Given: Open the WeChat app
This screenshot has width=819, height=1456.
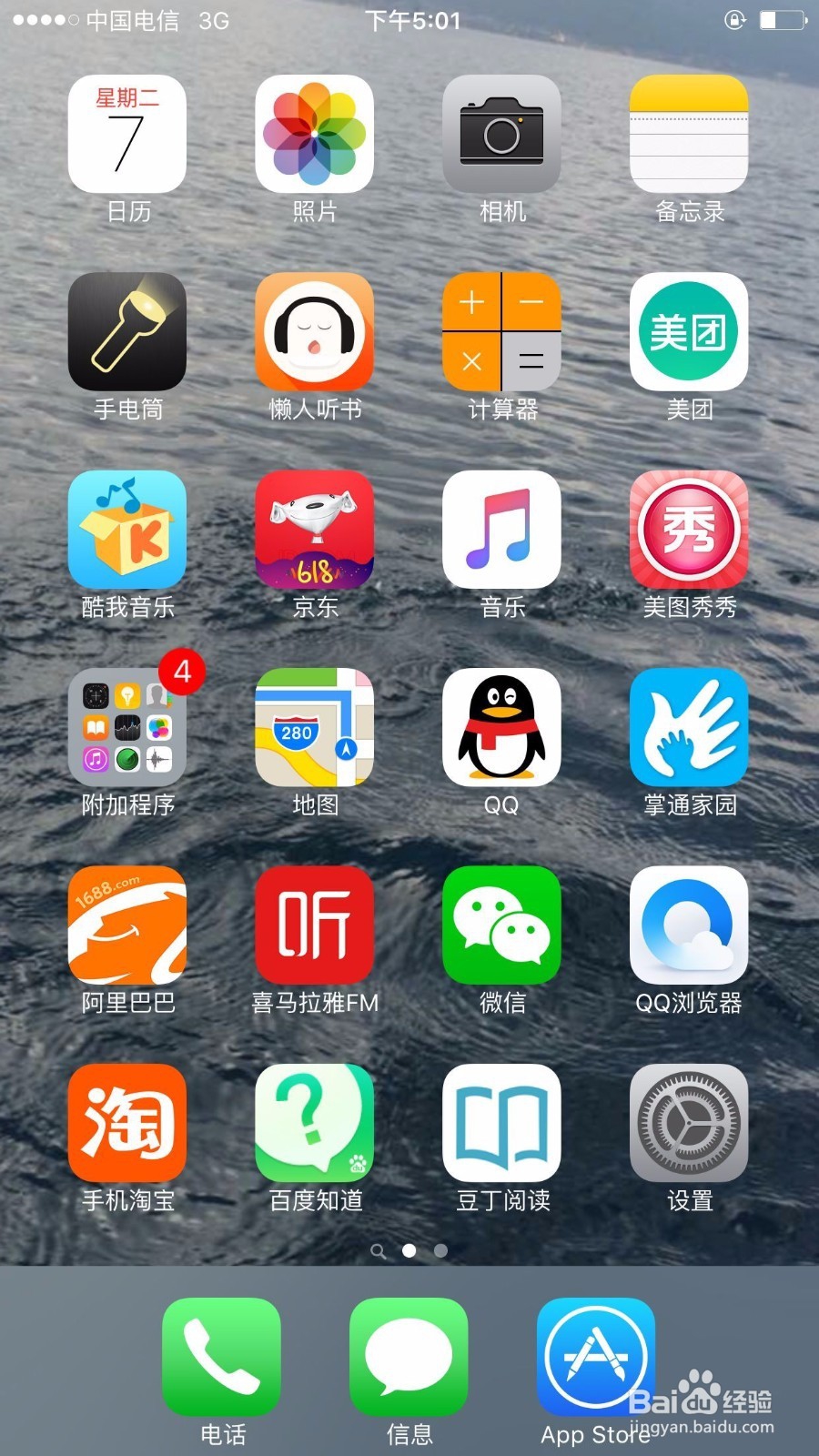Looking at the screenshot, I should coord(501,924).
